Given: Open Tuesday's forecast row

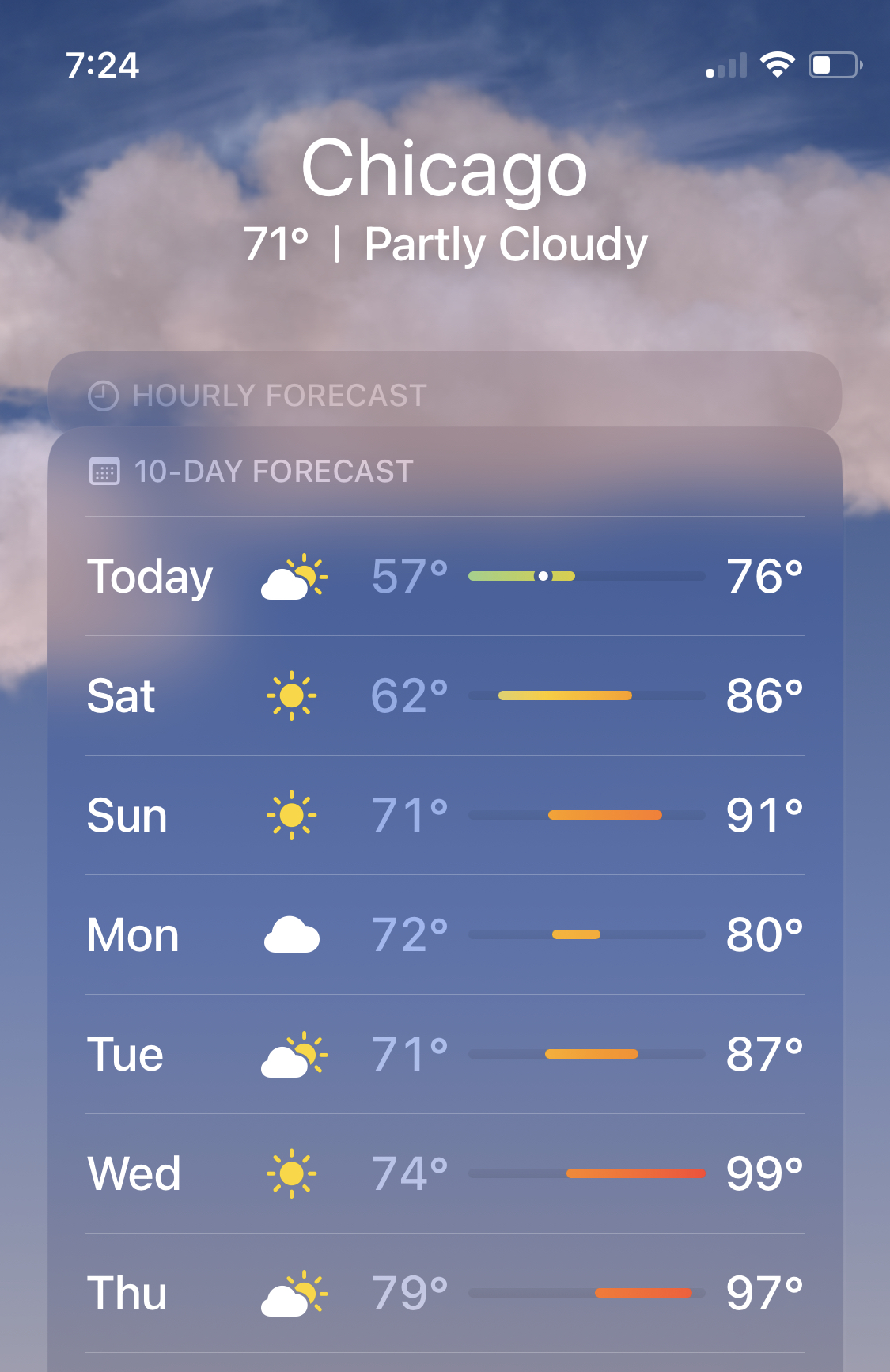Looking at the screenshot, I should click(x=445, y=1054).
